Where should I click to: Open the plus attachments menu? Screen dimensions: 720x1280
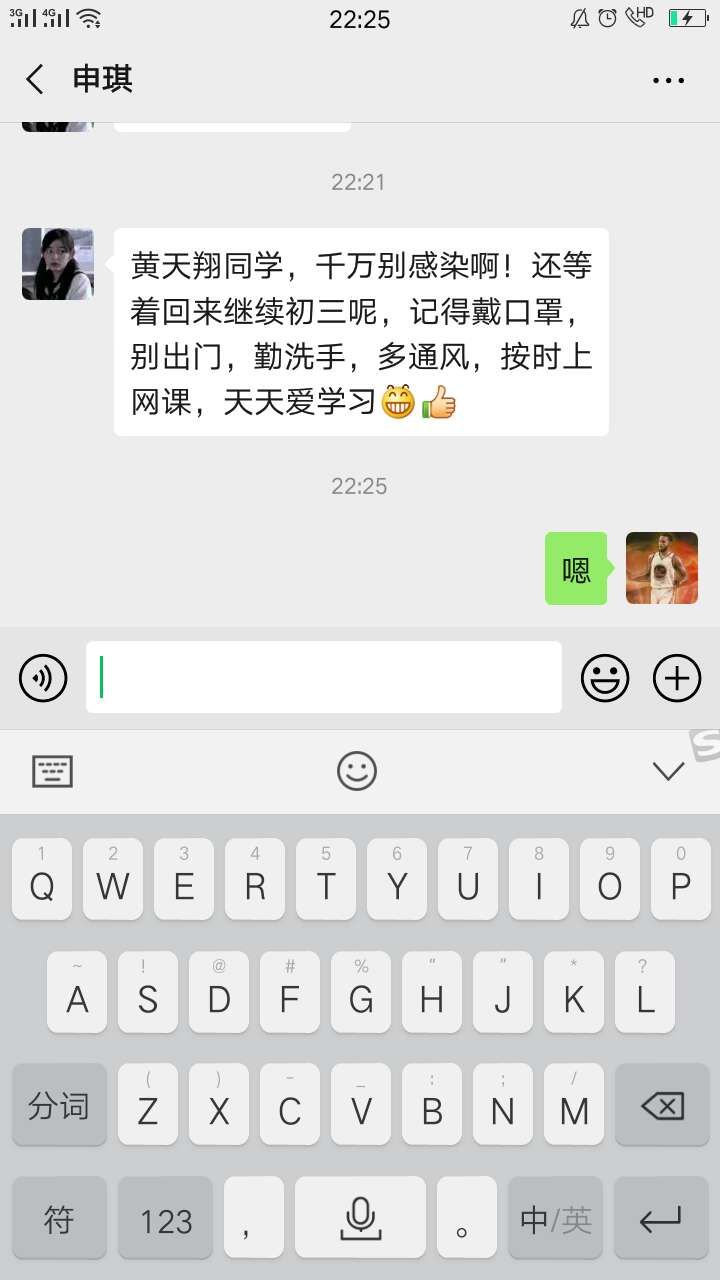point(677,679)
